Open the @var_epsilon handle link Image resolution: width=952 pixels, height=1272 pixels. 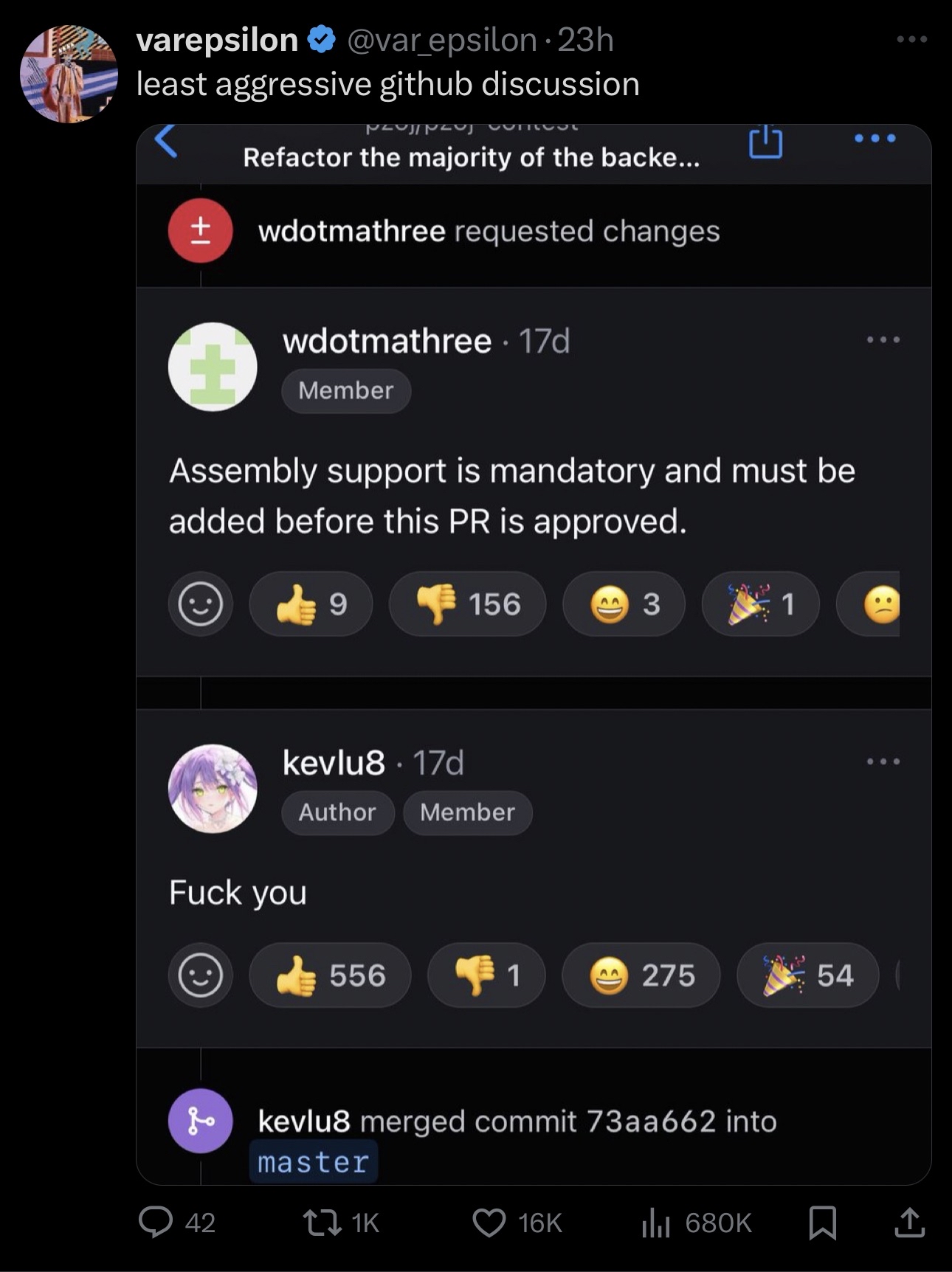pos(441,40)
